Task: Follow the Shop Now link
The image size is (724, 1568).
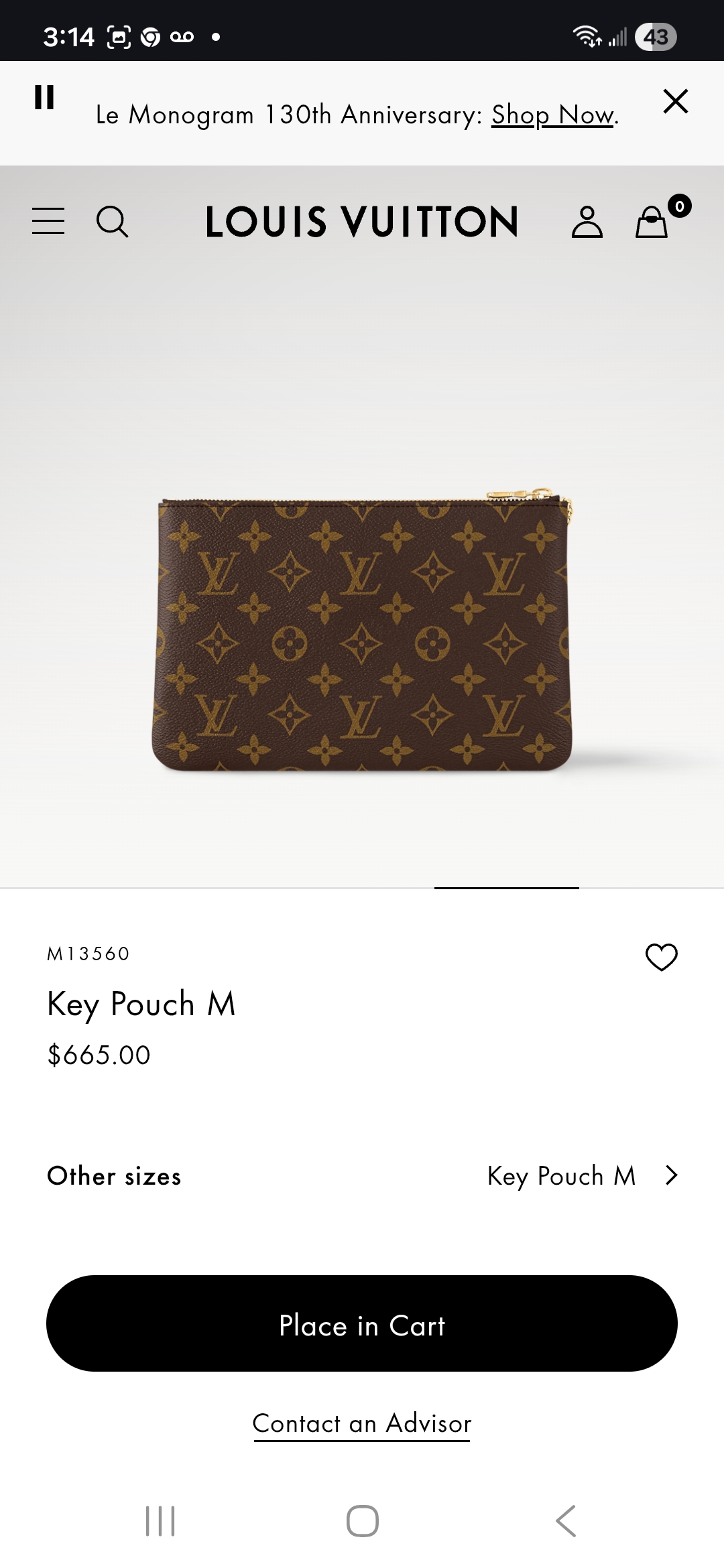Action: click(553, 115)
